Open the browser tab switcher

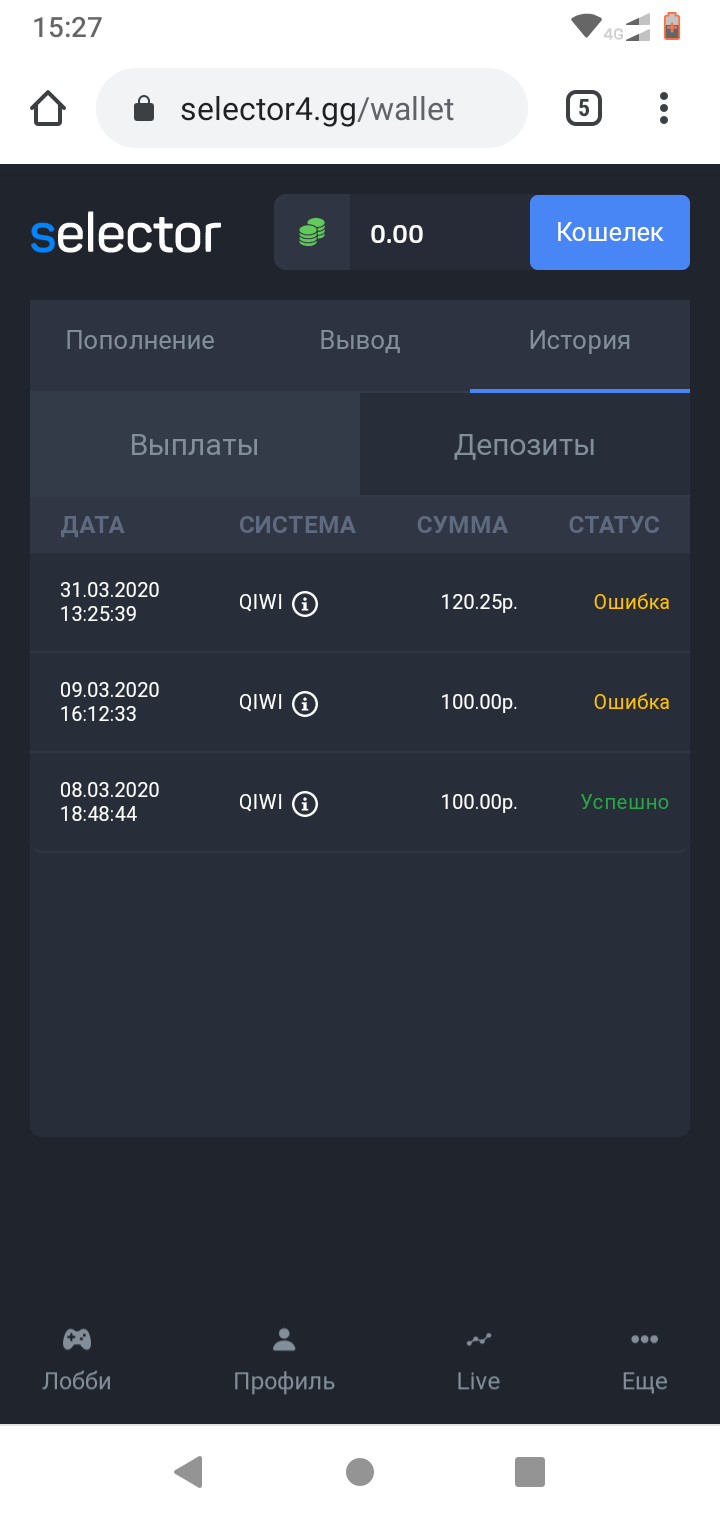pyautogui.click(x=584, y=108)
